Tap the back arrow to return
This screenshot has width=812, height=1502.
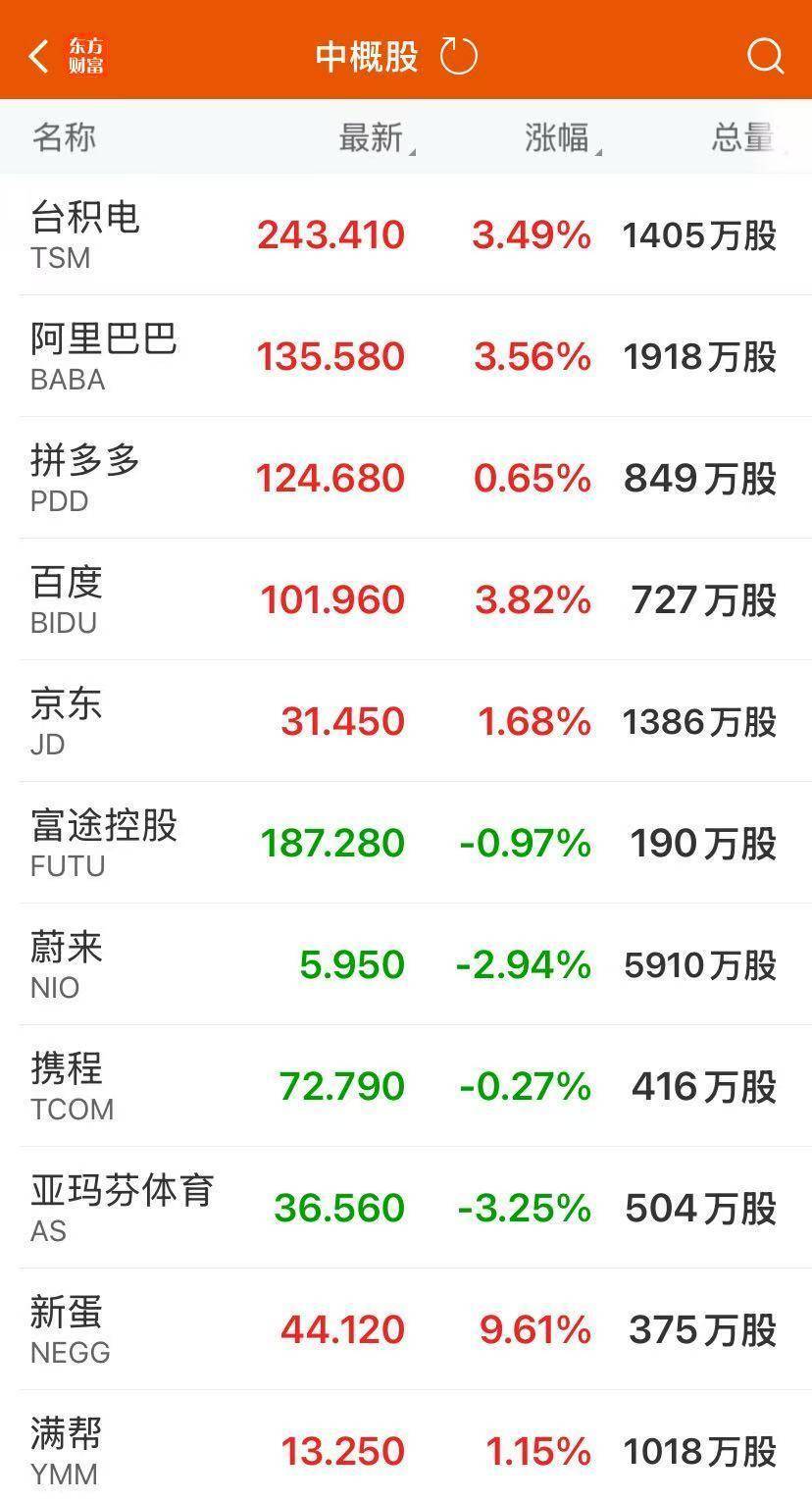pos(37,56)
